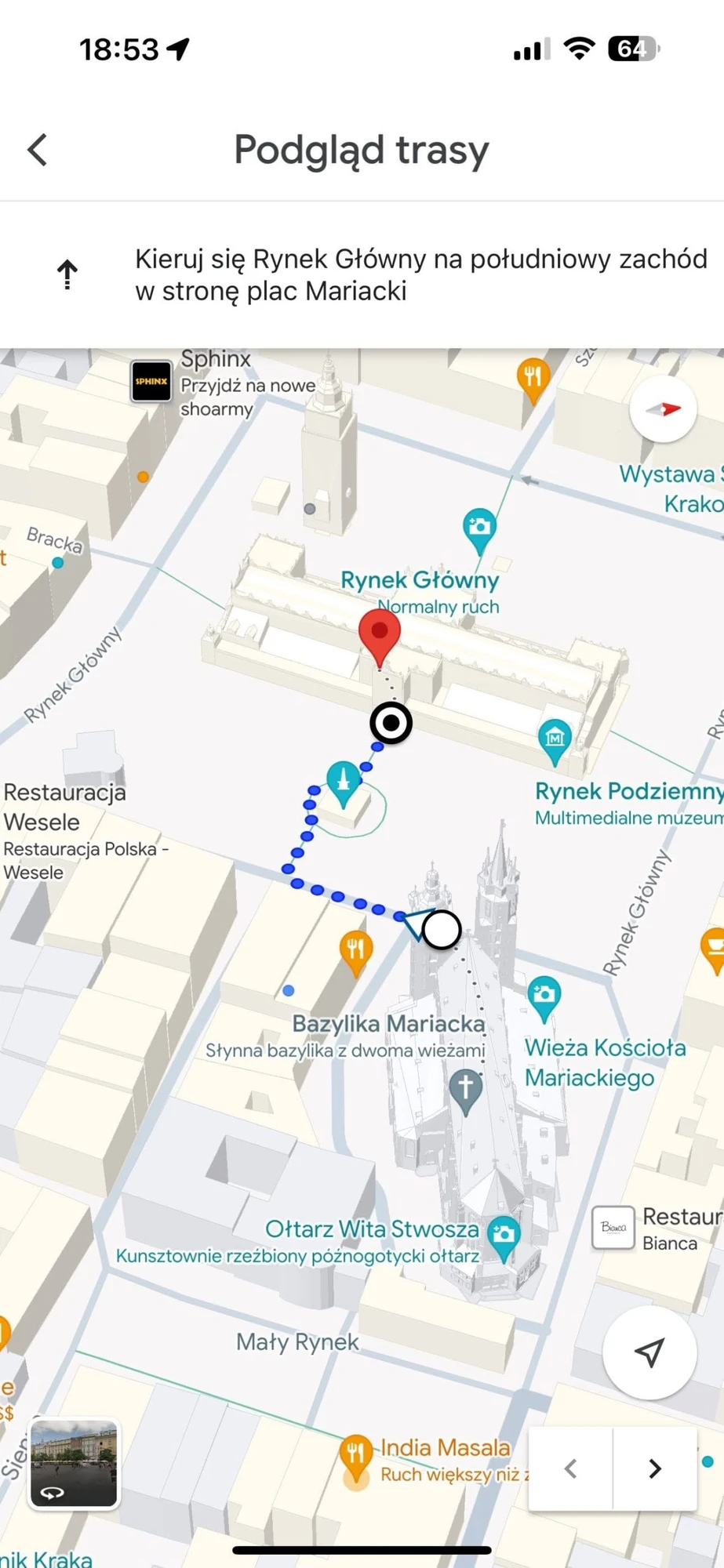Select the Rynek Podziemny museum marker
724x1568 pixels.
(555, 739)
